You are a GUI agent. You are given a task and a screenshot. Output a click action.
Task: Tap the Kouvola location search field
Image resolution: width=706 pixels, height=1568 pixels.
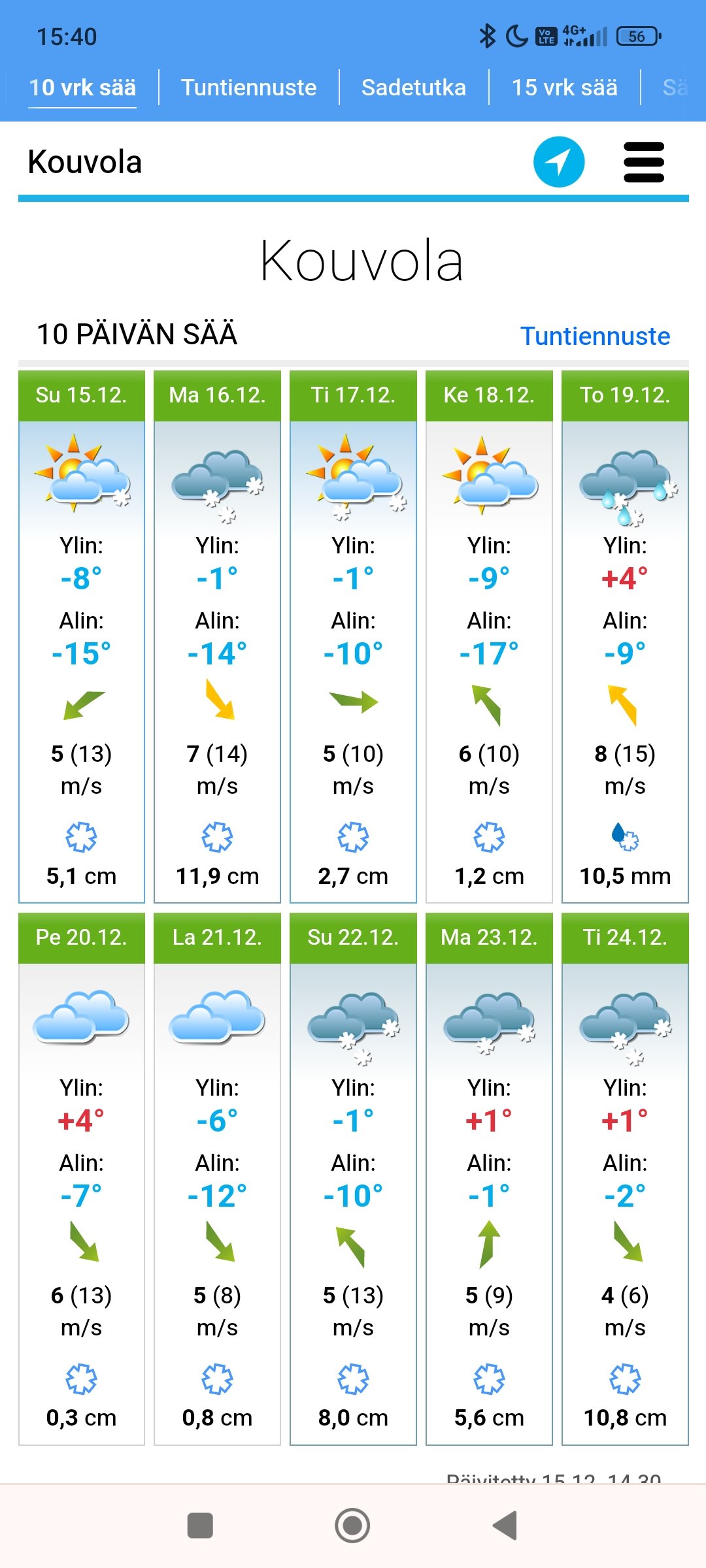[x=261, y=162]
